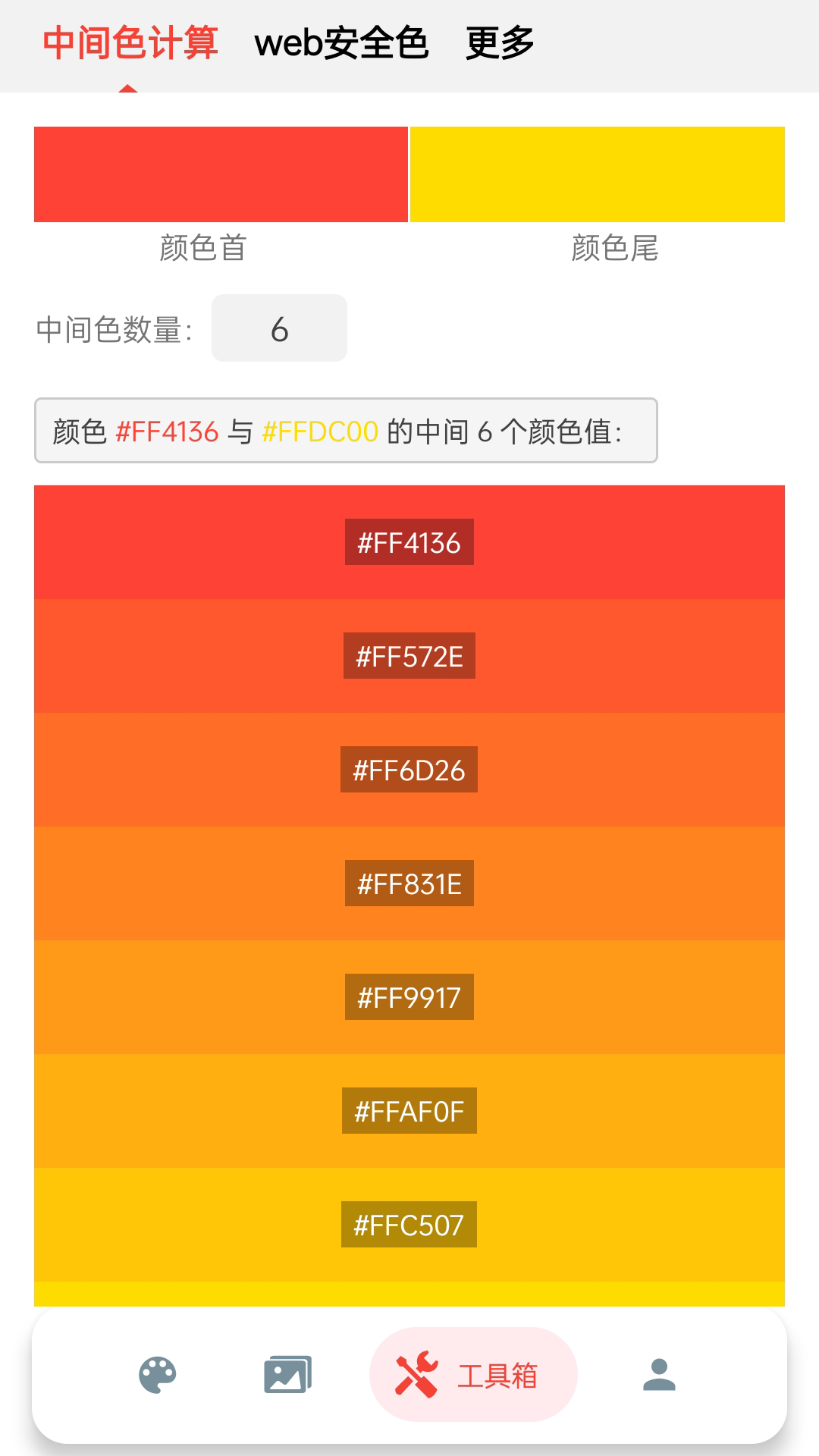Click the 中间色数量 number input field
819x1456 pixels.
click(279, 328)
